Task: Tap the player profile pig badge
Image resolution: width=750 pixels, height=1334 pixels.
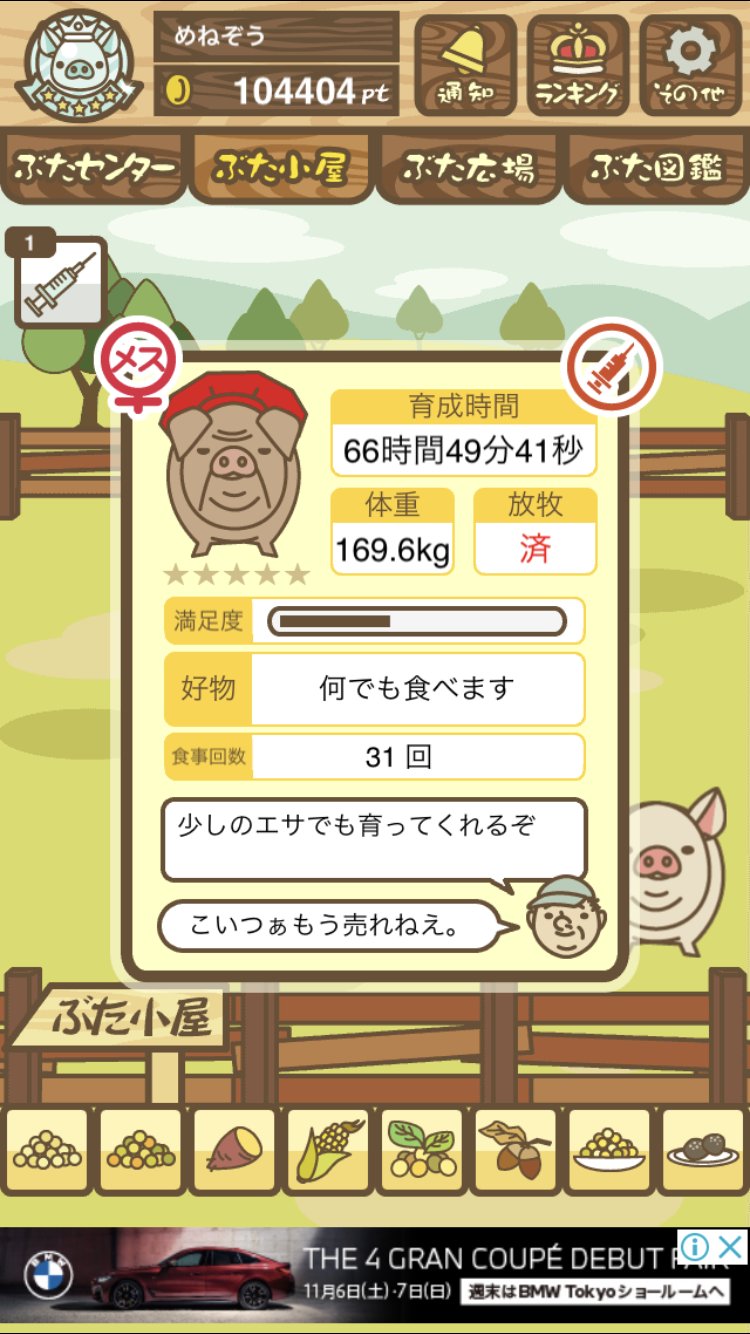Action: (x=79, y=66)
